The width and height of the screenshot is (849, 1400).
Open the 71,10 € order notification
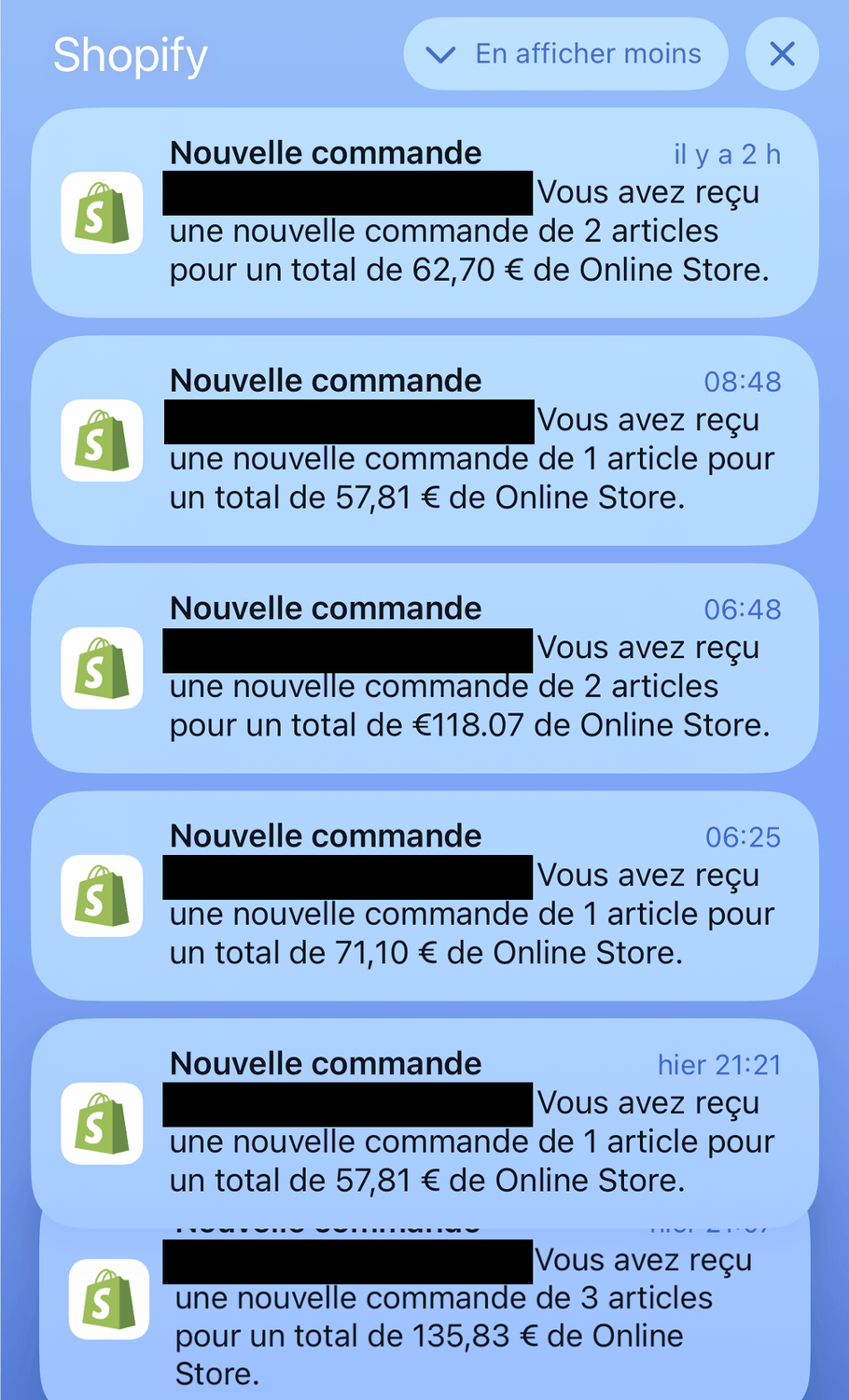(424, 896)
